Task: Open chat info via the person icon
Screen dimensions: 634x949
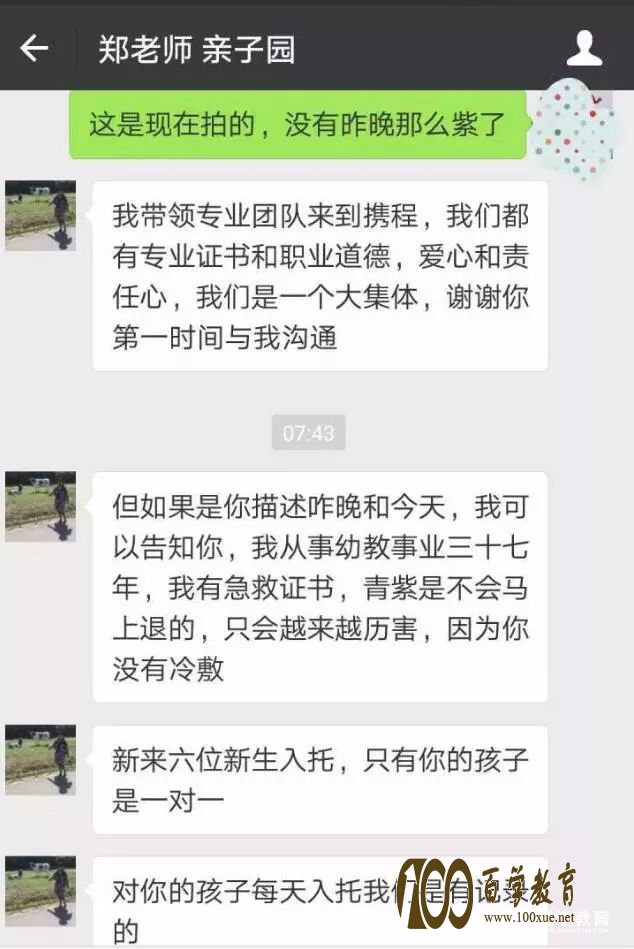Action: click(584, 48)
